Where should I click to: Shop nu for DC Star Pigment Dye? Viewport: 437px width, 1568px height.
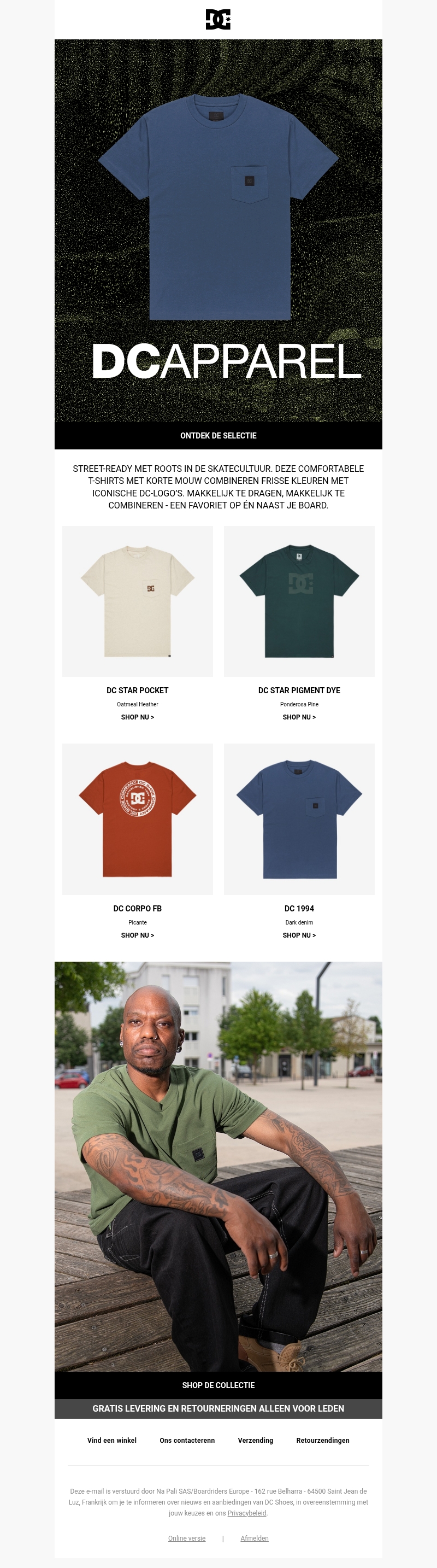pos(299,717)
